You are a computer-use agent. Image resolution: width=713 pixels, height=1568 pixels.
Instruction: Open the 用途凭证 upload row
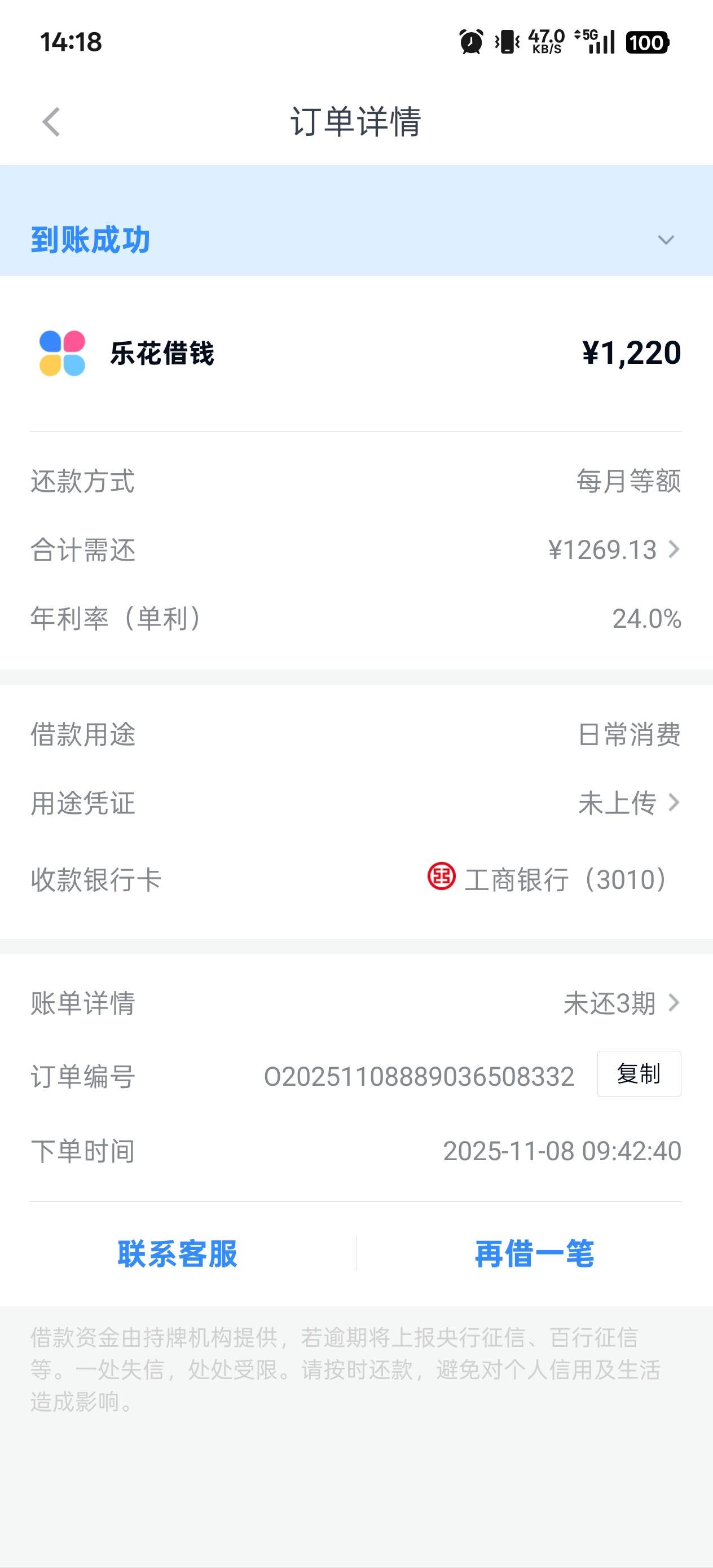pos(355,803)
